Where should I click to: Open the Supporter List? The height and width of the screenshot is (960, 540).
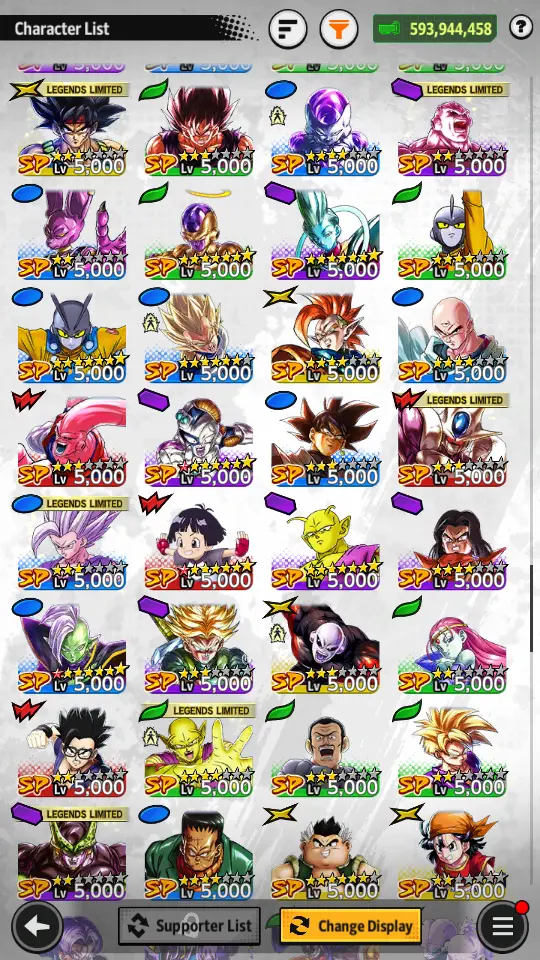click(x=189, y=926)
